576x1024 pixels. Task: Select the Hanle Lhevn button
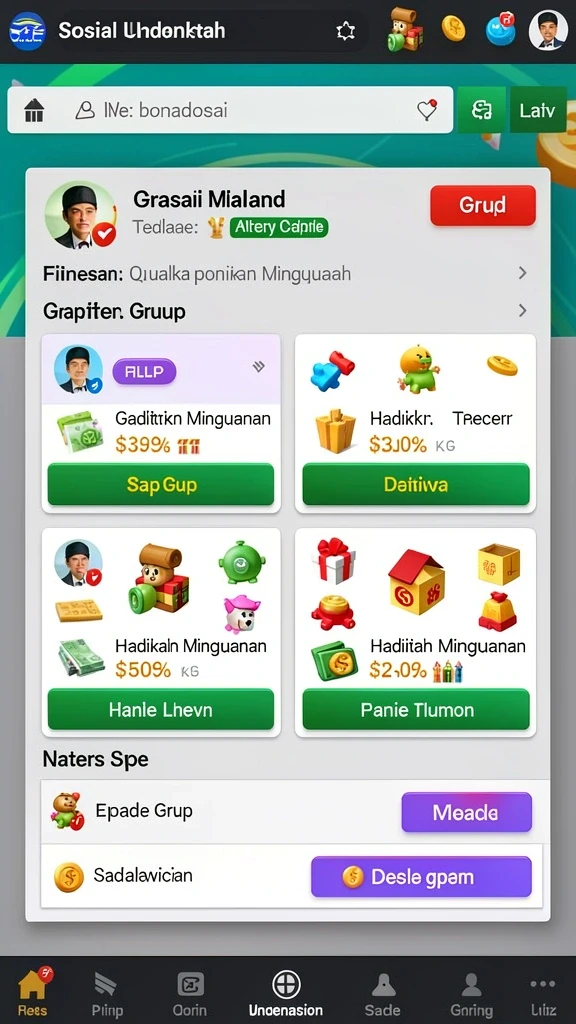click(161, 709)
